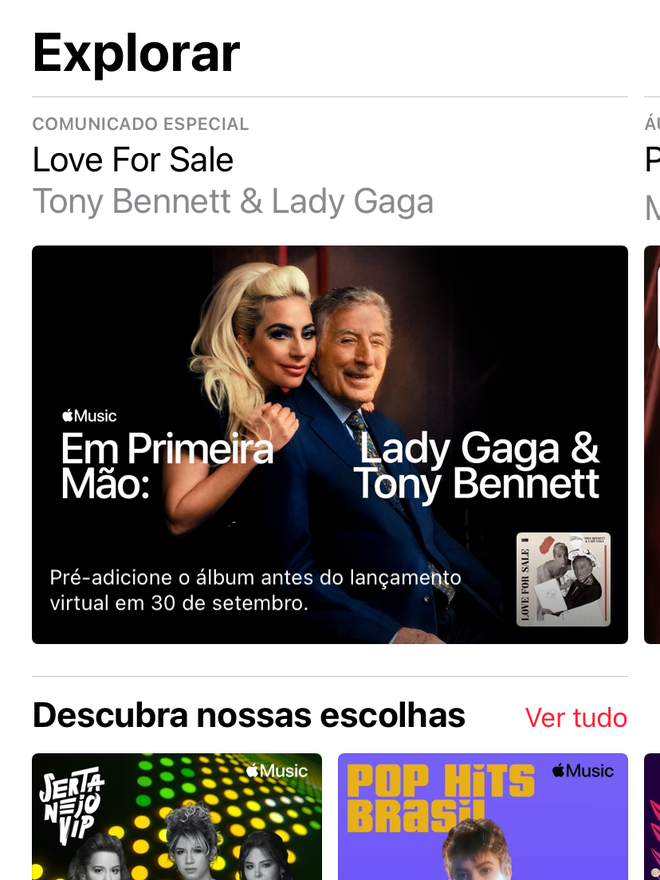Open the Sertanejo VIP playlist
Viewport: 660px width, 880px height.
point(177,816)
